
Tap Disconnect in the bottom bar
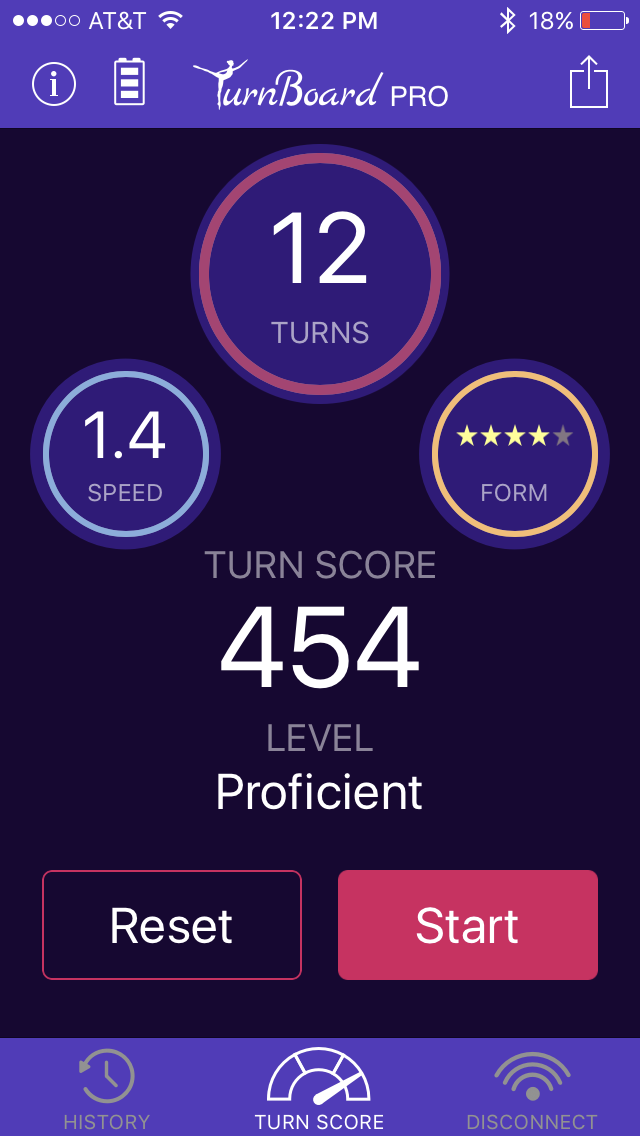pyautogui.click(x=532, y=1089)
